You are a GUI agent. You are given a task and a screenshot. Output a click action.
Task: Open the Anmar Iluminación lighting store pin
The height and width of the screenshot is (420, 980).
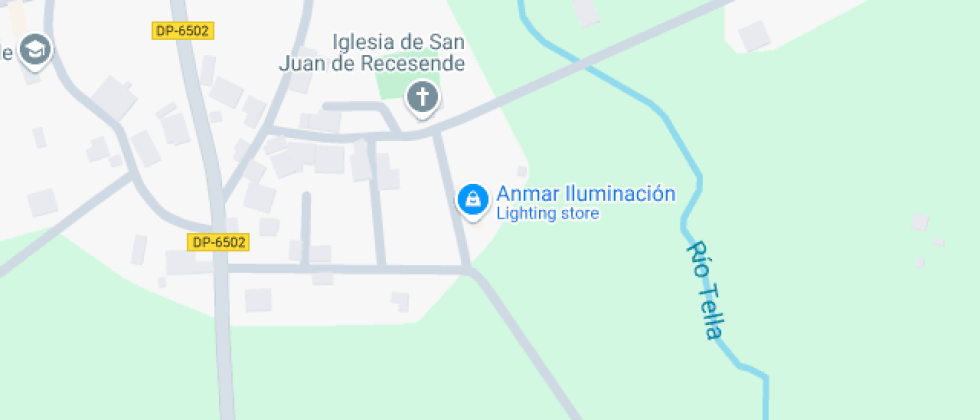click(473, 201)
